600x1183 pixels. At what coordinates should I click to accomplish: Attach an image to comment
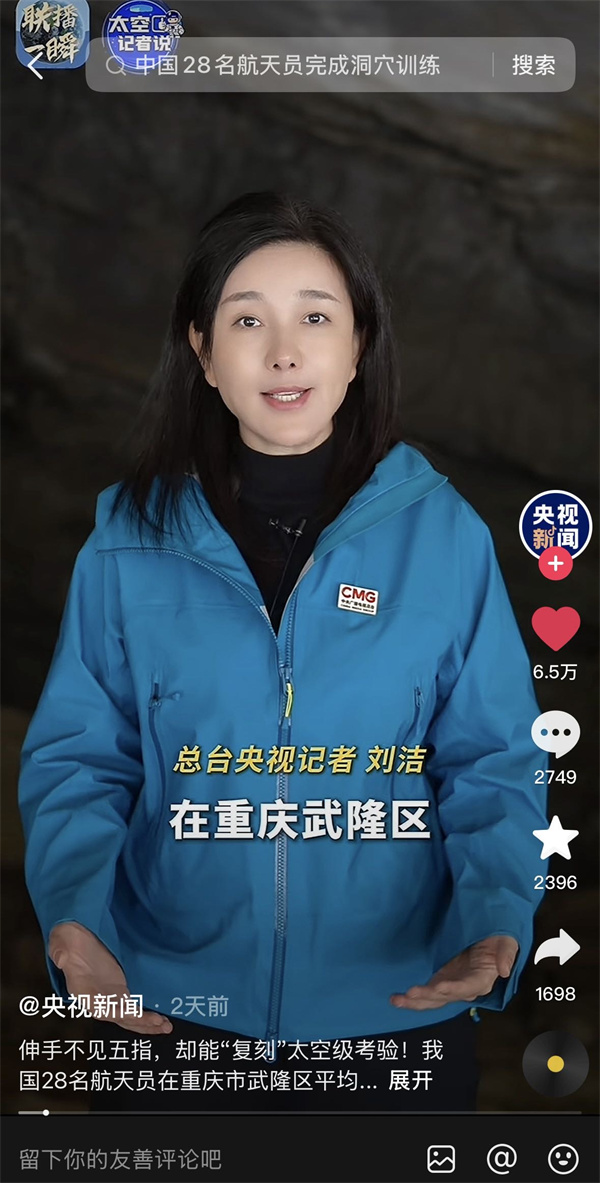coord(441,1159)
